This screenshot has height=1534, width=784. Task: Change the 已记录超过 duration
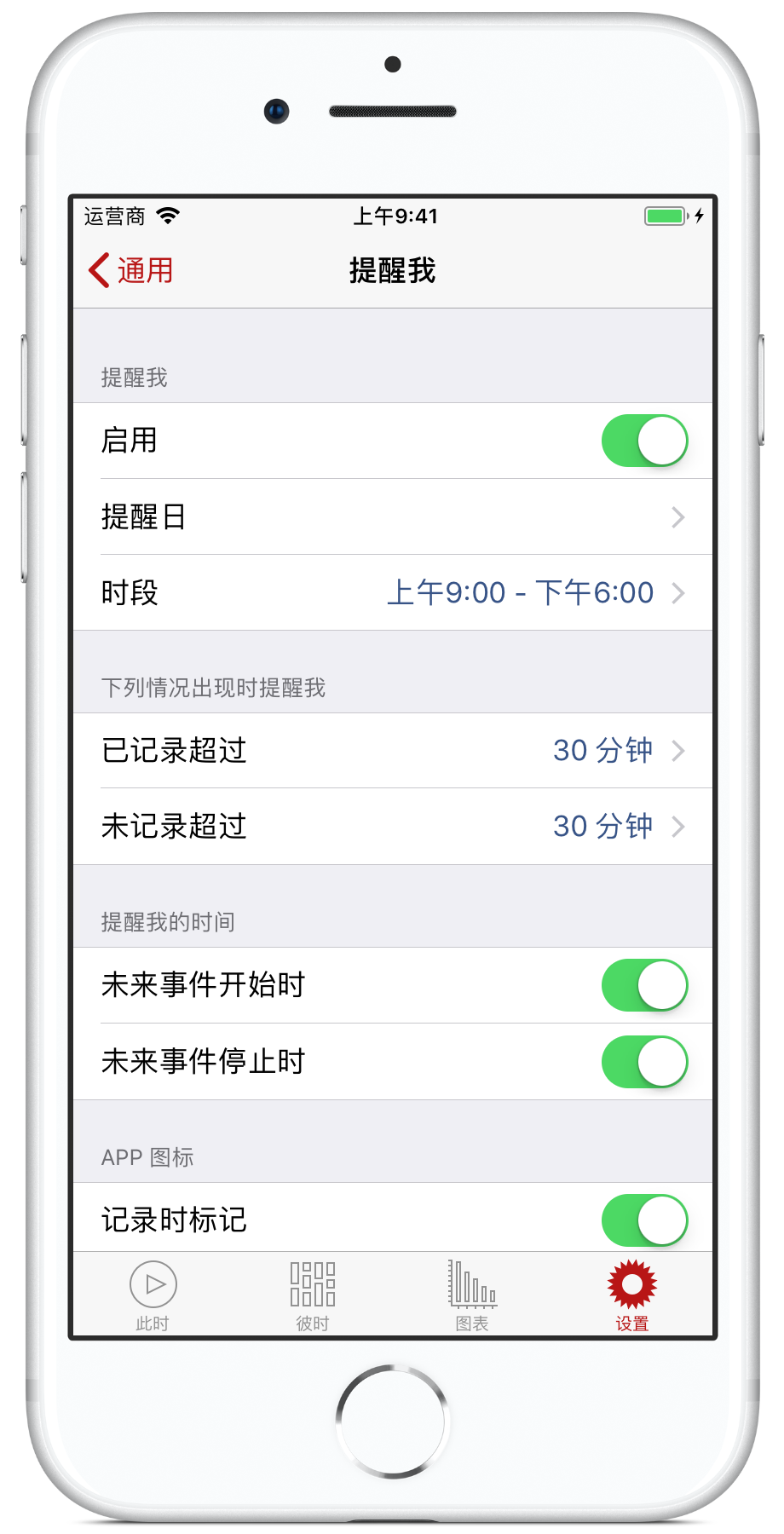393,751
